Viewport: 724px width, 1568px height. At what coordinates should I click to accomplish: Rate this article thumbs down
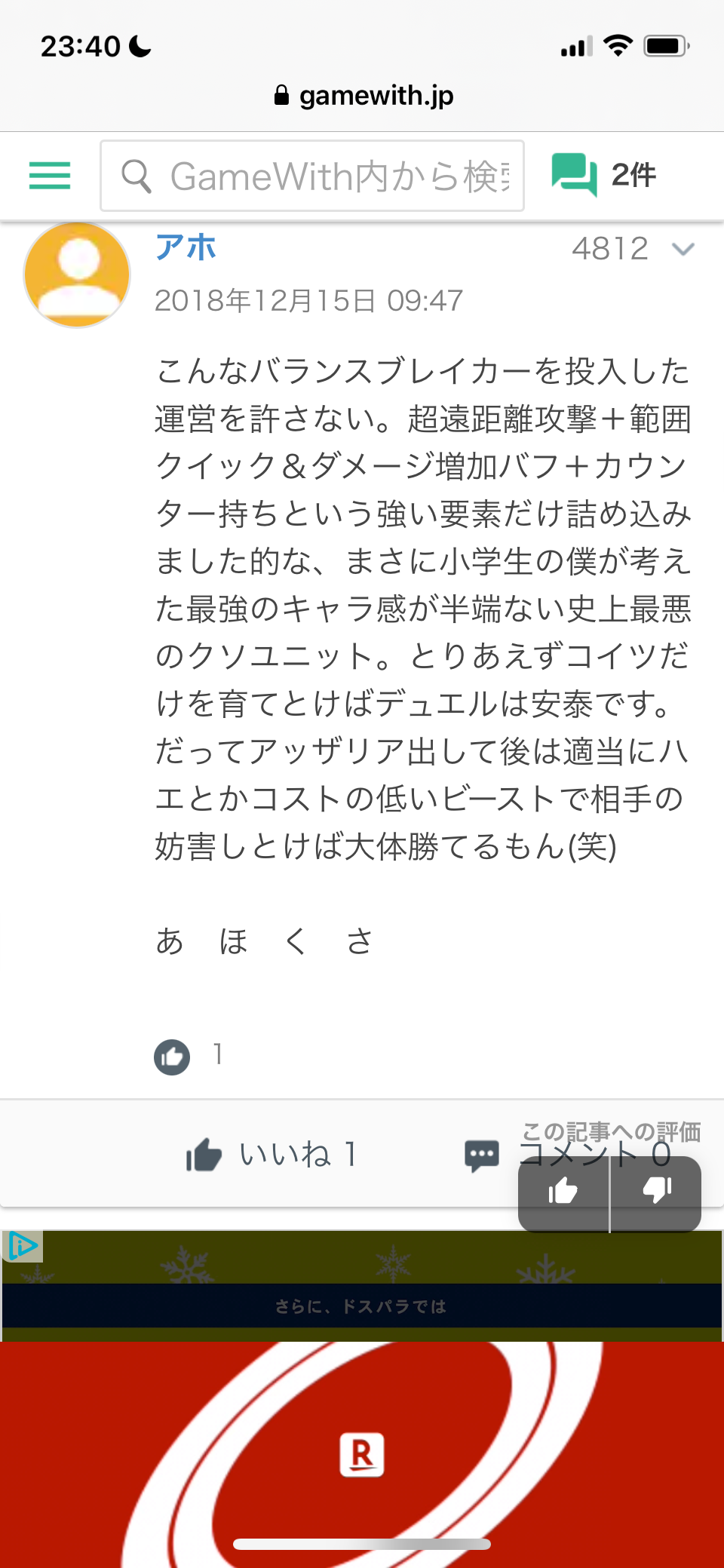656,1192
